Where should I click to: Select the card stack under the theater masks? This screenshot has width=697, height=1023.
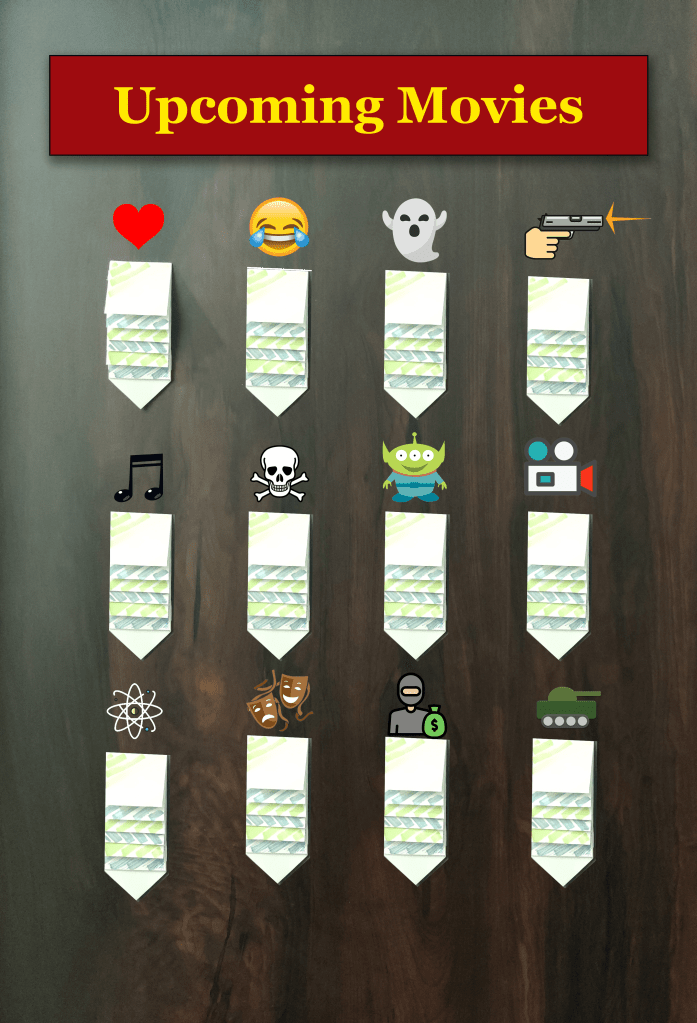pos(277,806)
